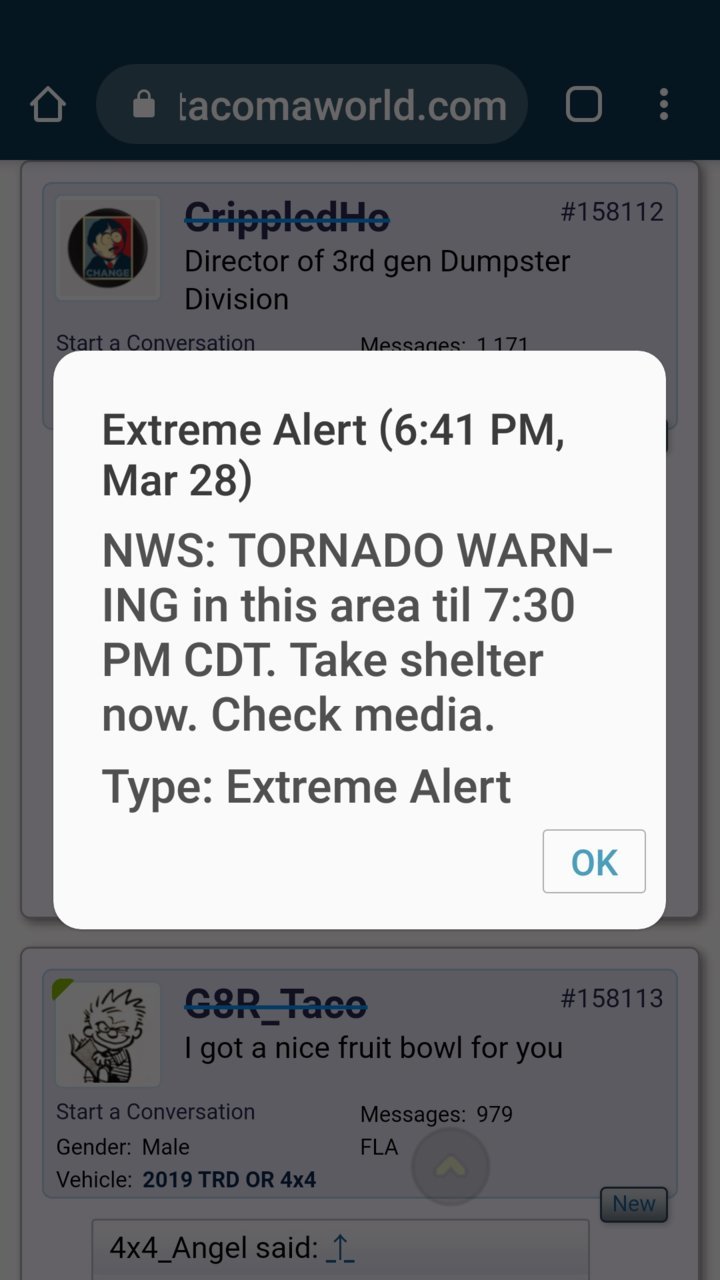Tap the tacomaworld.com address bar
Screen dimensions: 720x1280
pyautogui.click(x=312, y=104)
